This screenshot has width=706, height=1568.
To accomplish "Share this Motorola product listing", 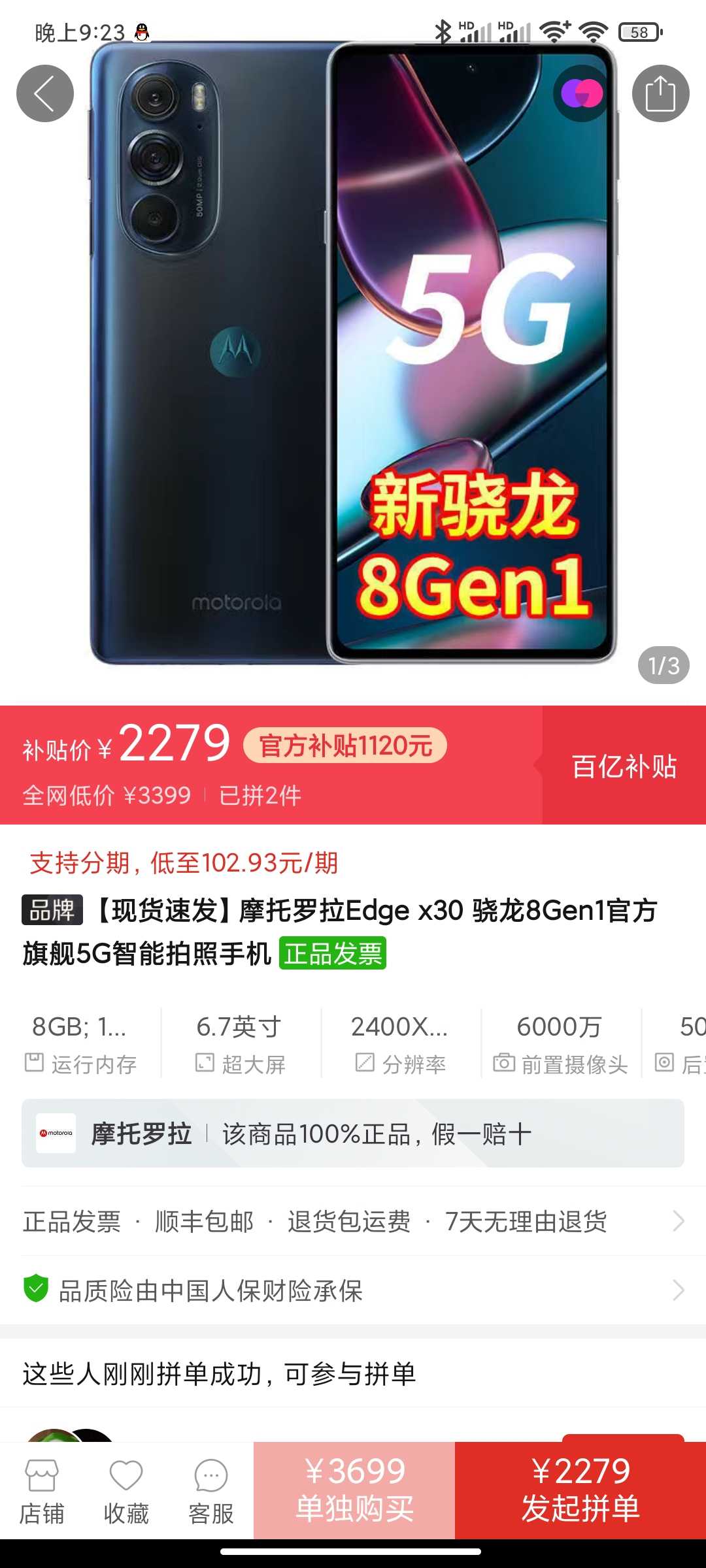I will tap(660, 93).
